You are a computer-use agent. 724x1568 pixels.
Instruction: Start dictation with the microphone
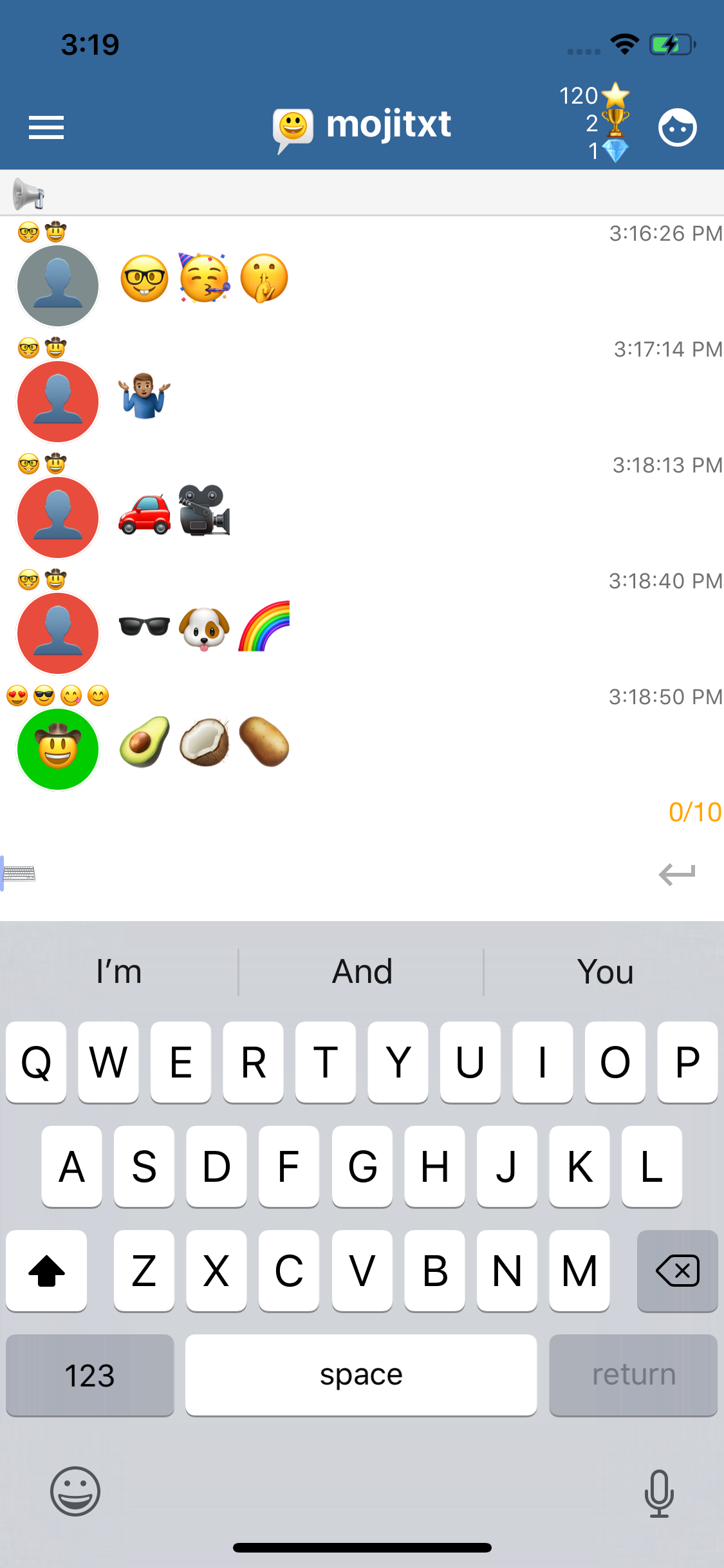[x=659, y=1493]
